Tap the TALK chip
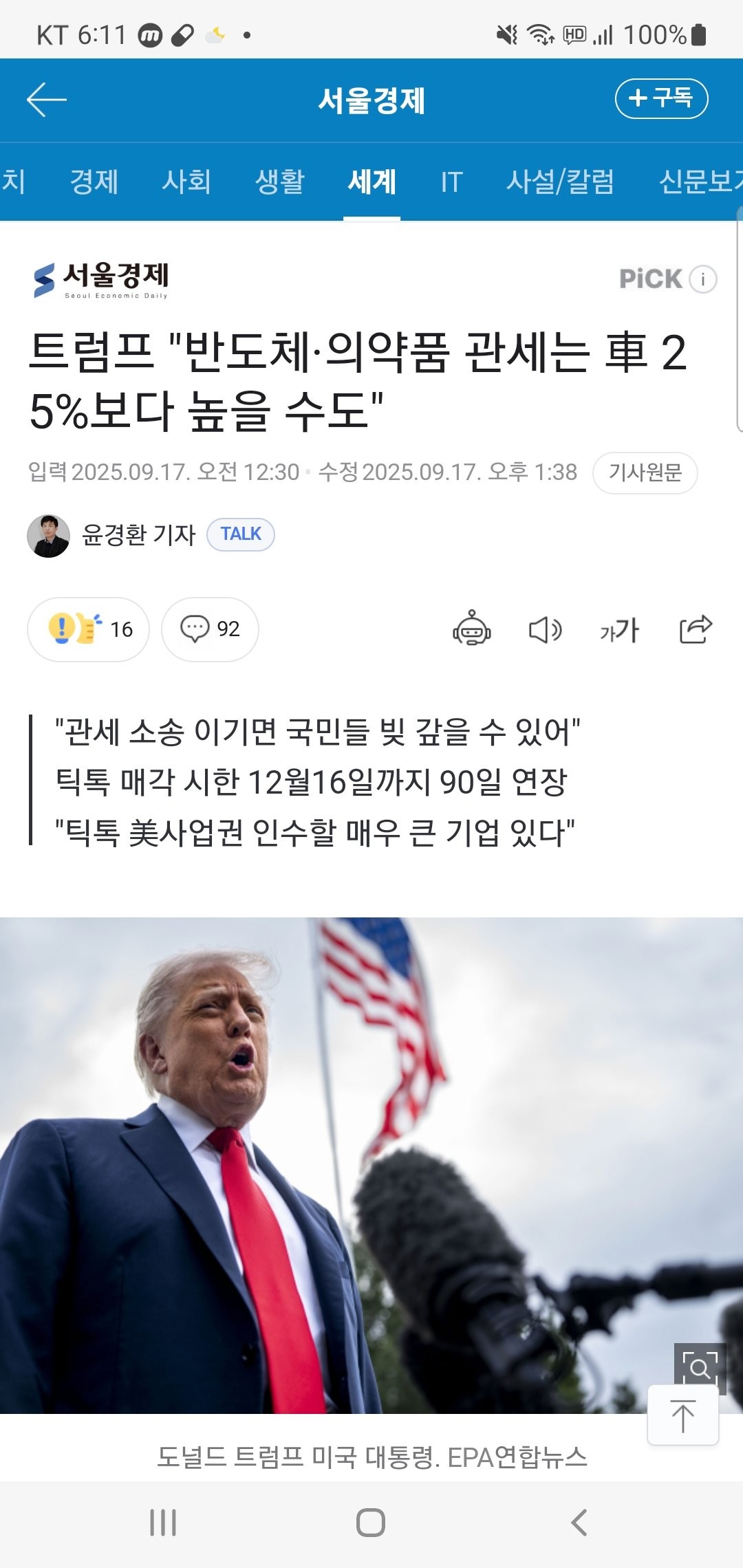743x1568 pixels. (x=241, y=534)
